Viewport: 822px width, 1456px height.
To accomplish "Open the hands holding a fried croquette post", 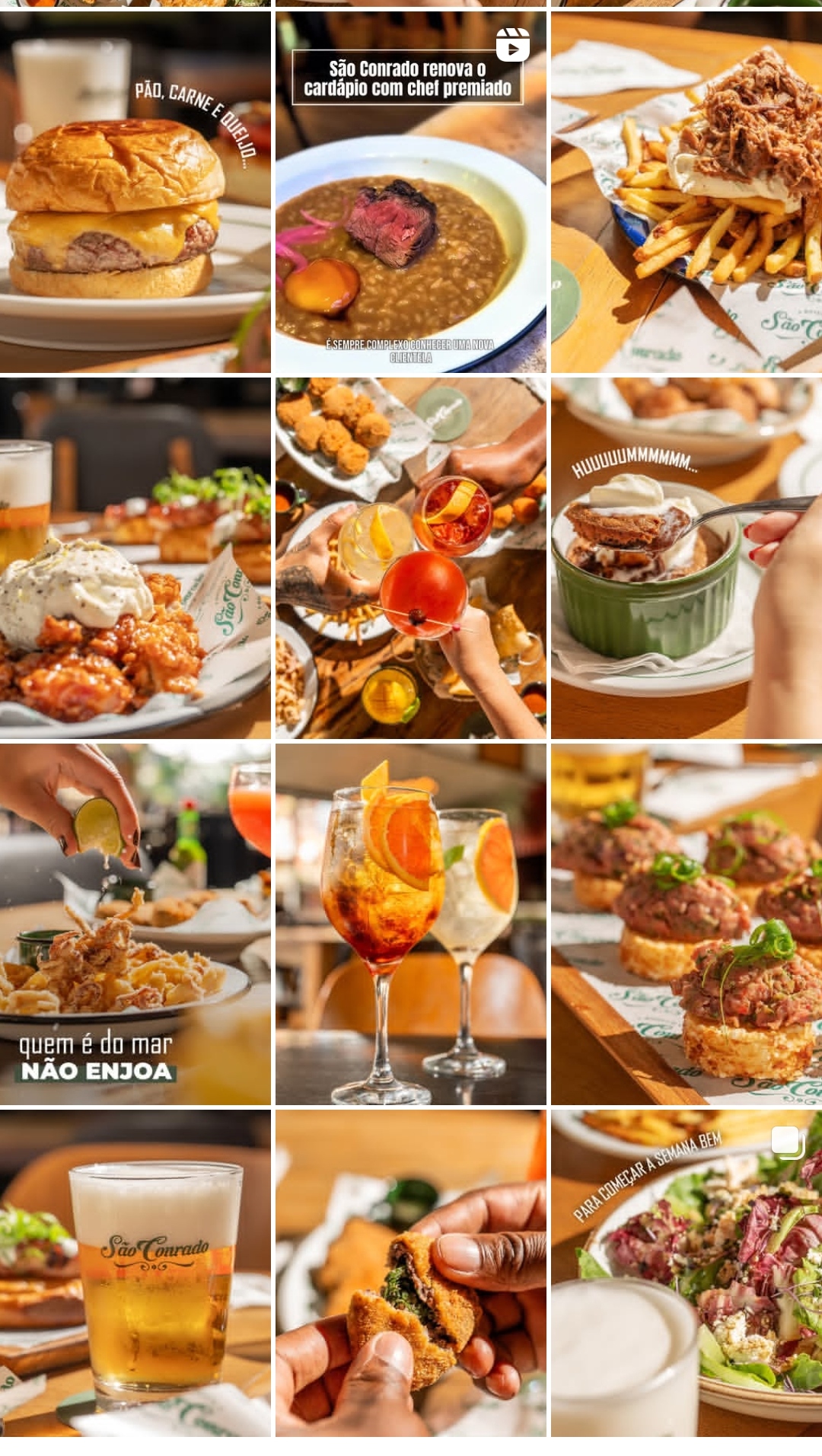I will point(410,1273).
